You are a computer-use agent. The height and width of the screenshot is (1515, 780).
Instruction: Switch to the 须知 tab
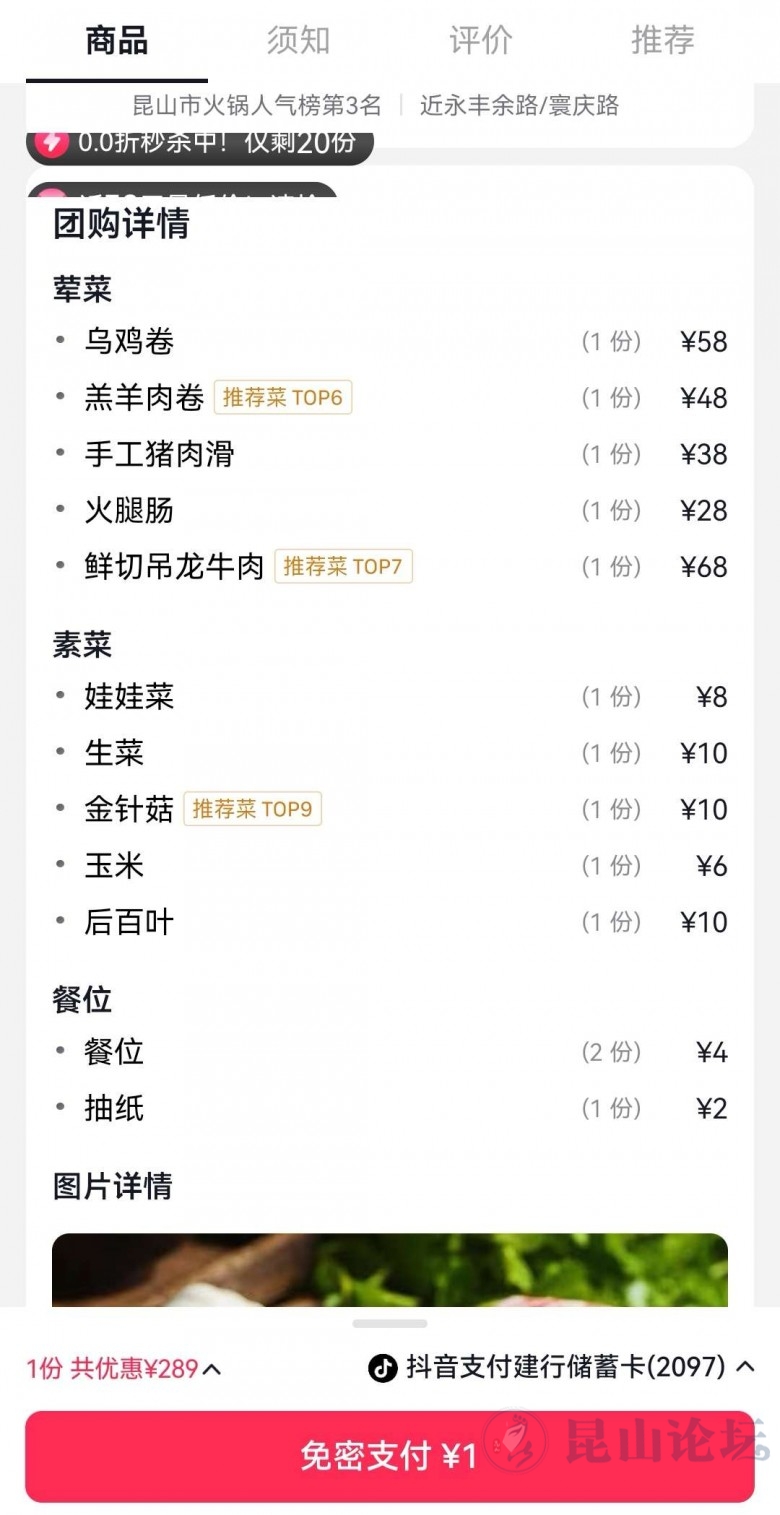click(298, 40)
